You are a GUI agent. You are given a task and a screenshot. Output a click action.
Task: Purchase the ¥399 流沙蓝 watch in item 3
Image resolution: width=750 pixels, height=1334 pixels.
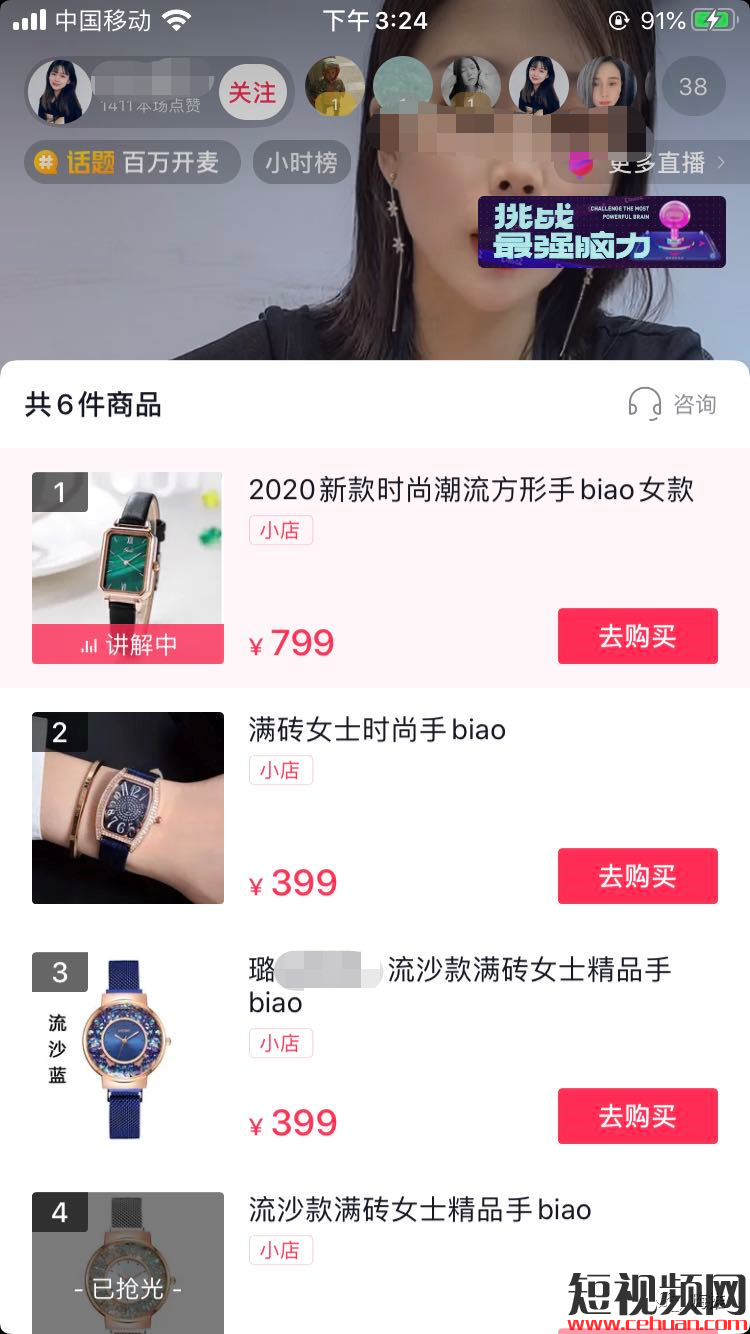pyautogui.click(x=637, y=1116)
